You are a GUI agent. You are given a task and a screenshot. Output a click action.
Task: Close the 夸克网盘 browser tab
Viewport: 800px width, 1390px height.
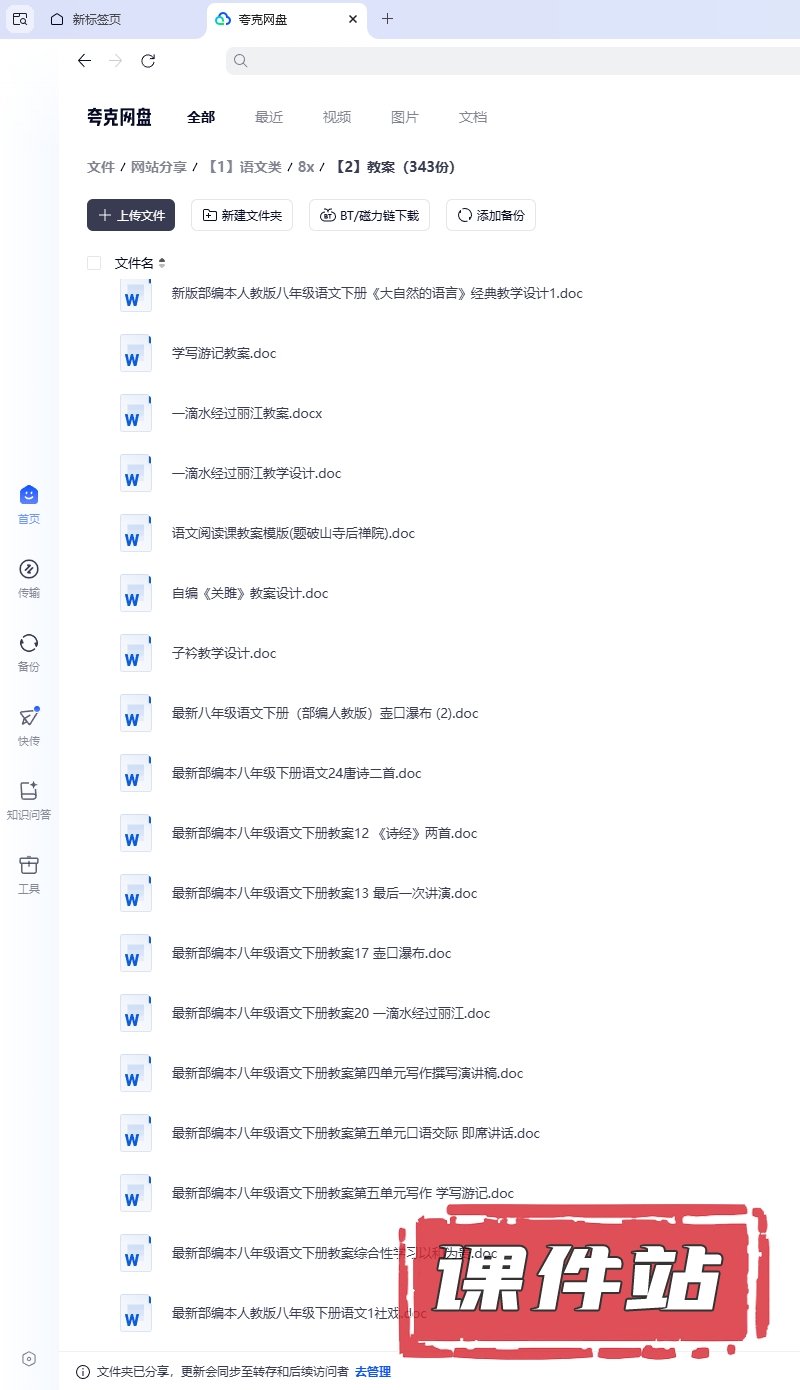(353, 19)
